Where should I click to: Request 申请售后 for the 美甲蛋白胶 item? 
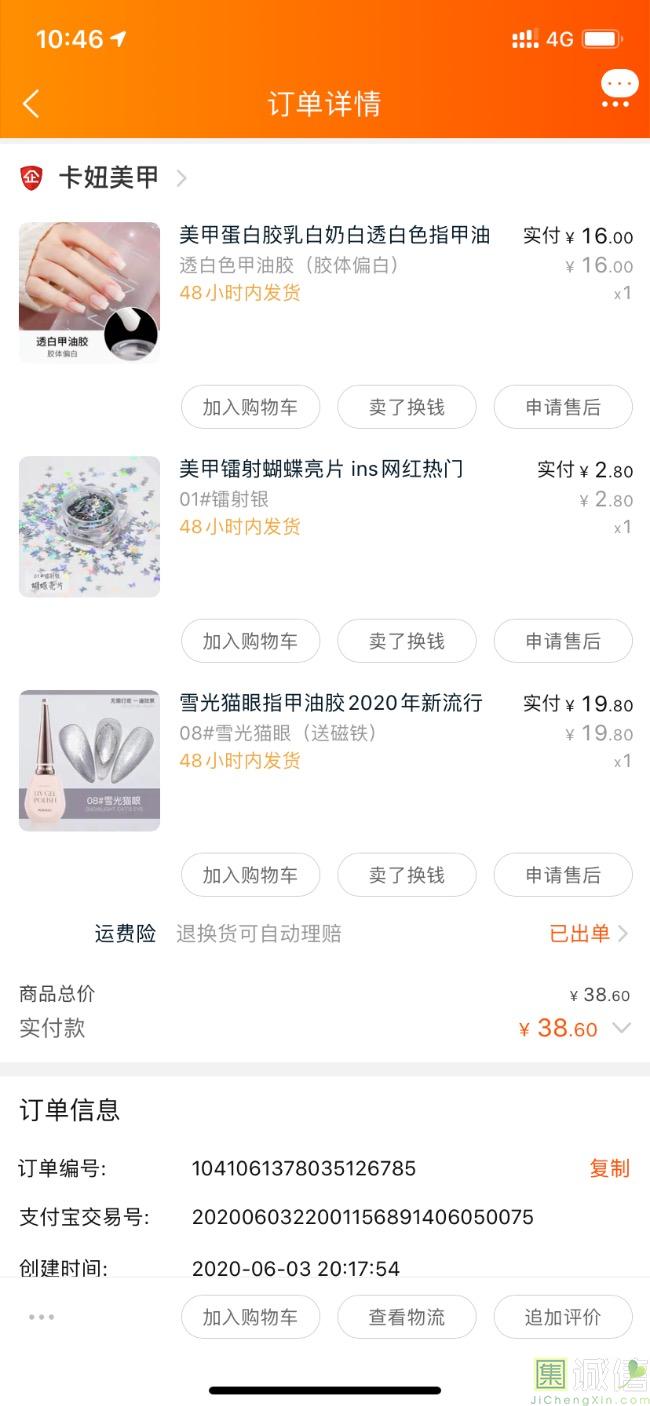563,407
